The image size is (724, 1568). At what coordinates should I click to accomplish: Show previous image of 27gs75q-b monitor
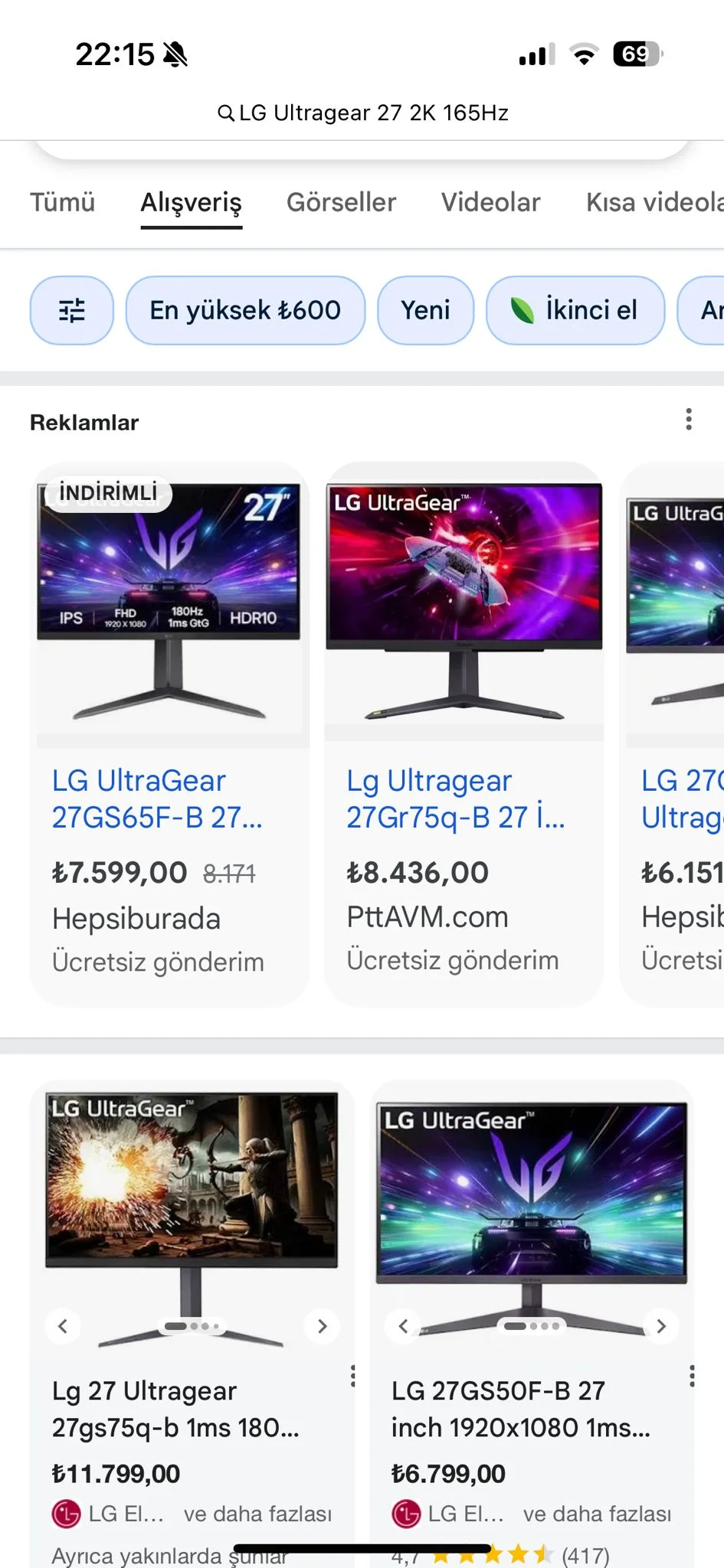click(63, 1326)
